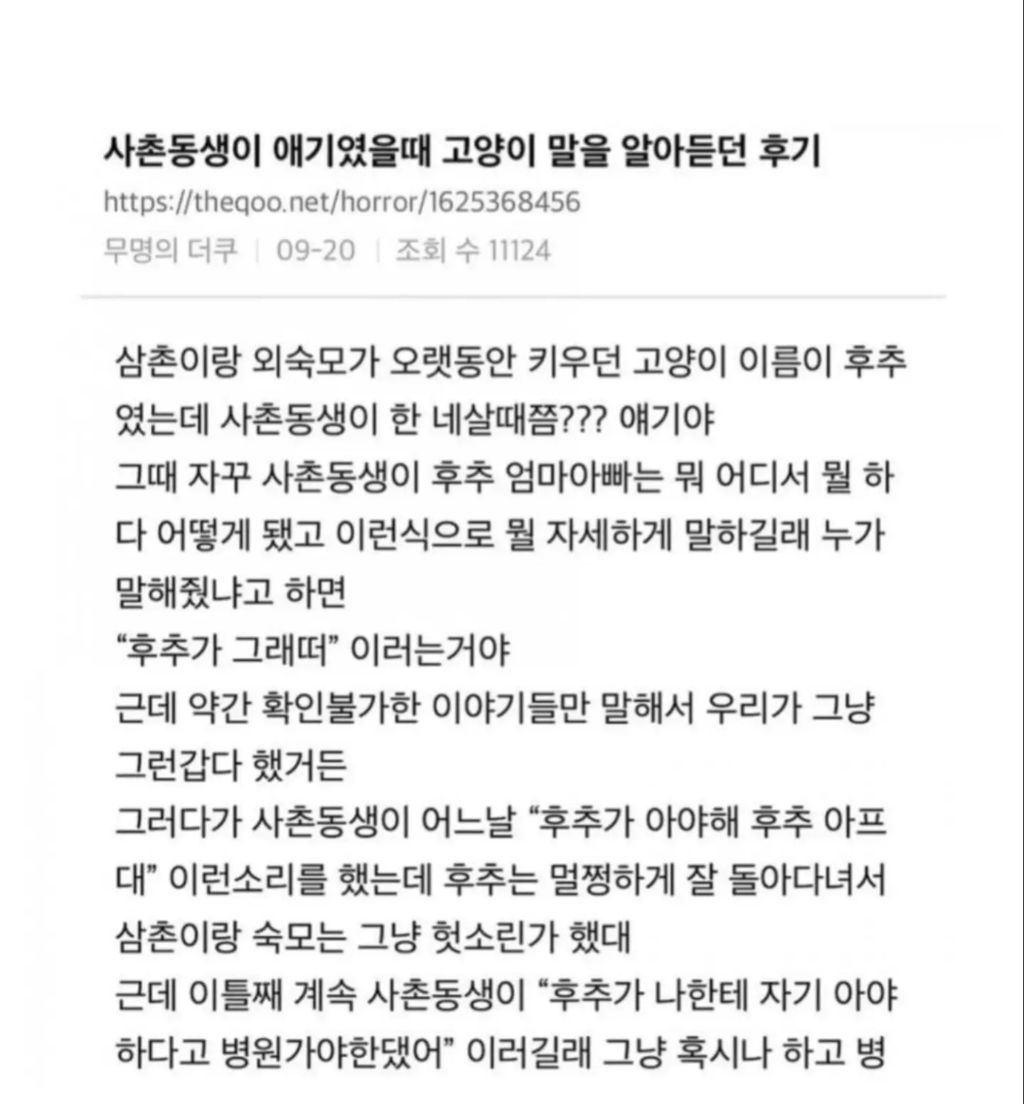Open the theqoo.net horror post URL

(x=342, y=203)
